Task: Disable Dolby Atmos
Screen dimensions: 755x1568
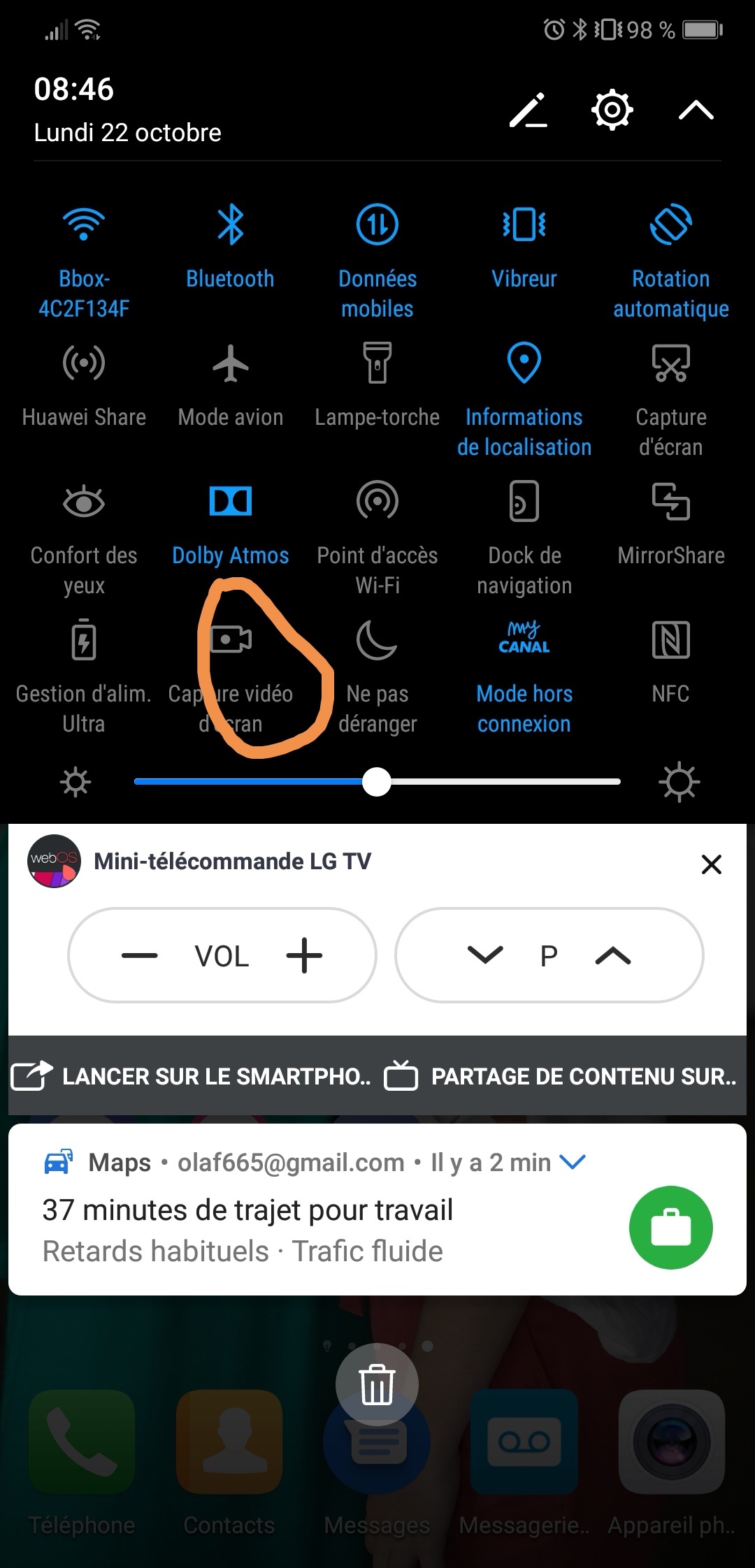Action: (231, 502)
